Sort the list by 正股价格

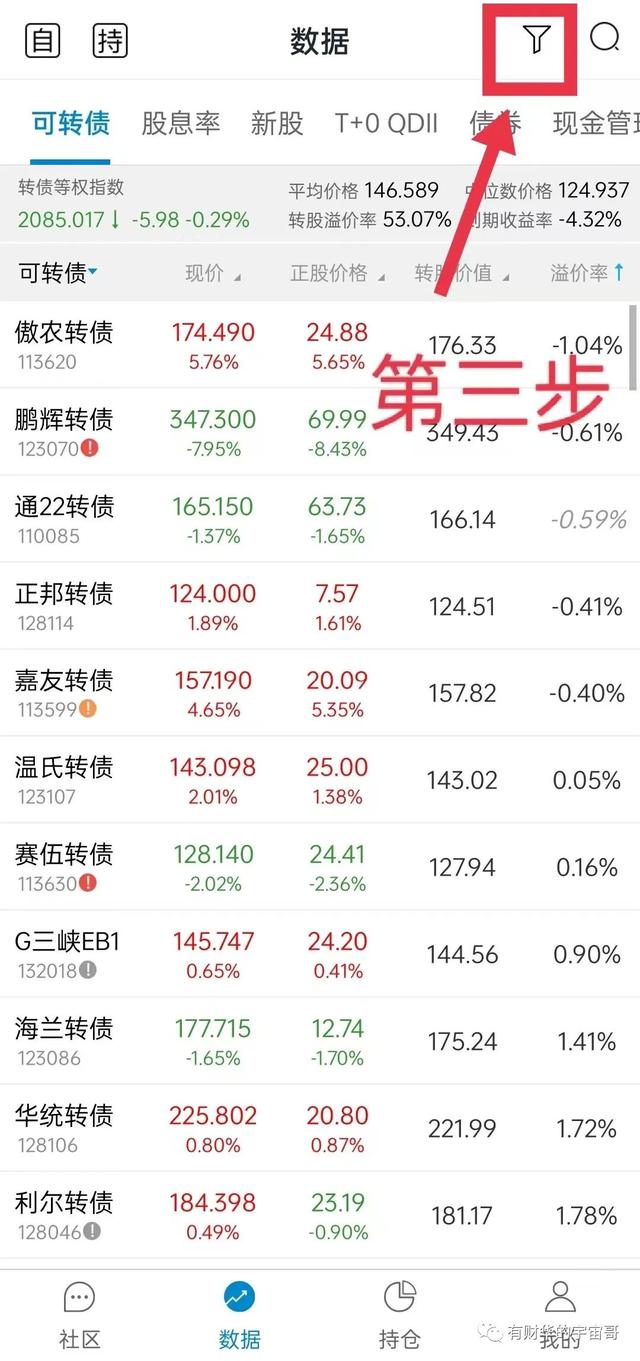tap(338, 273)
